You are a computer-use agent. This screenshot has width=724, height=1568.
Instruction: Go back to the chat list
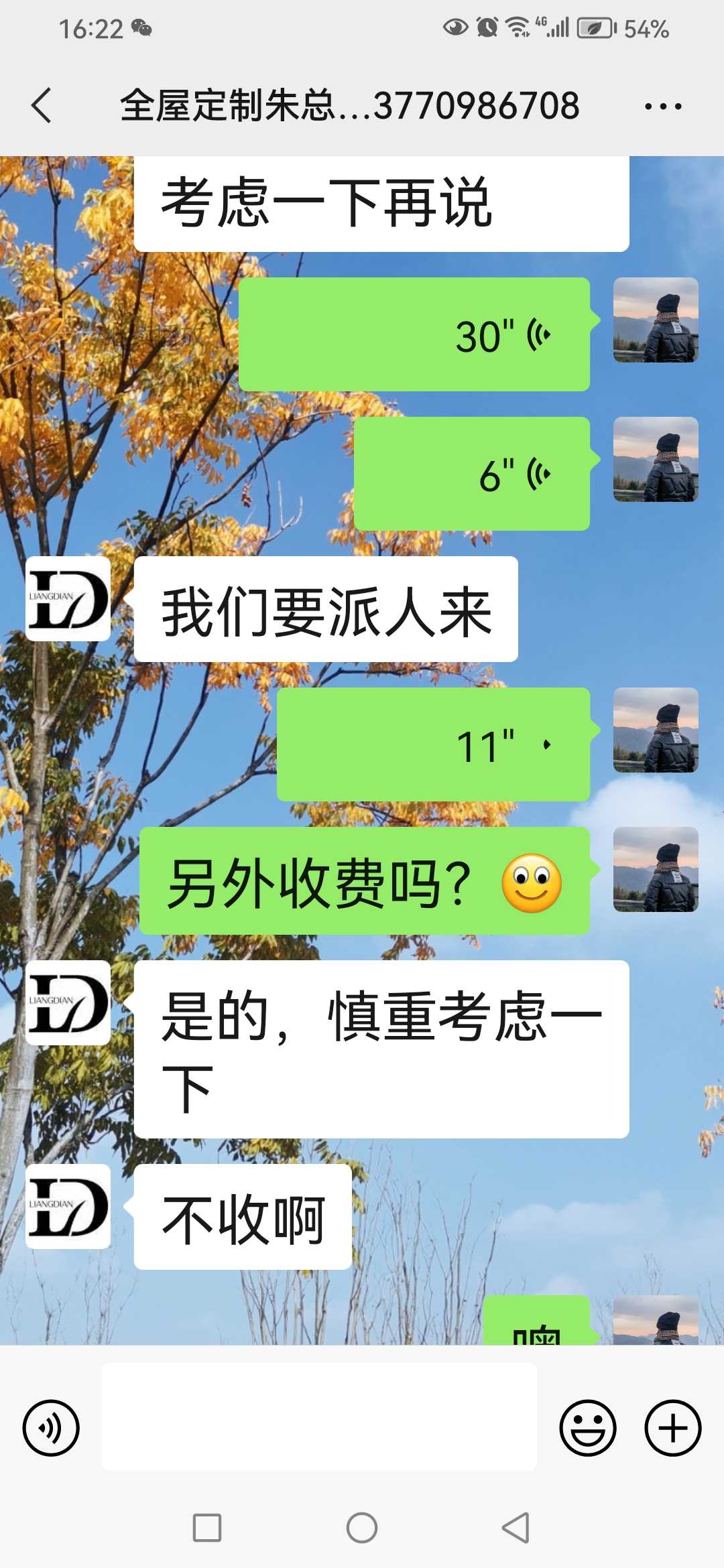coord(42,106)
